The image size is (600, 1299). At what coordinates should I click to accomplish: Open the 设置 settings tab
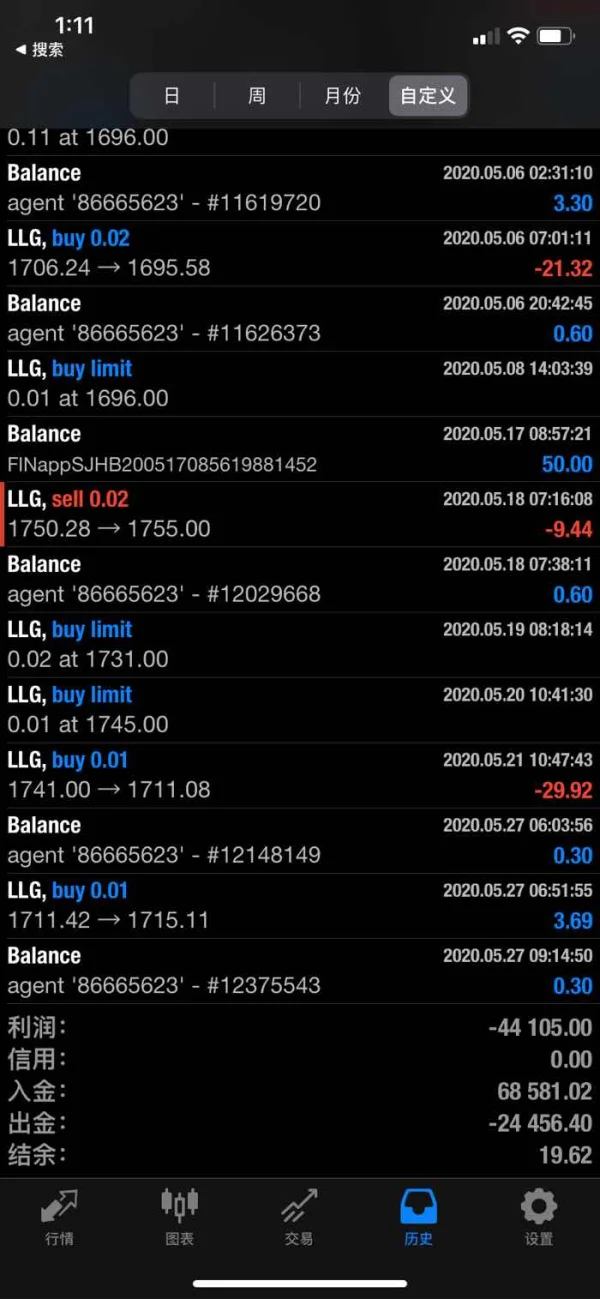click(x=539, y=1216)
